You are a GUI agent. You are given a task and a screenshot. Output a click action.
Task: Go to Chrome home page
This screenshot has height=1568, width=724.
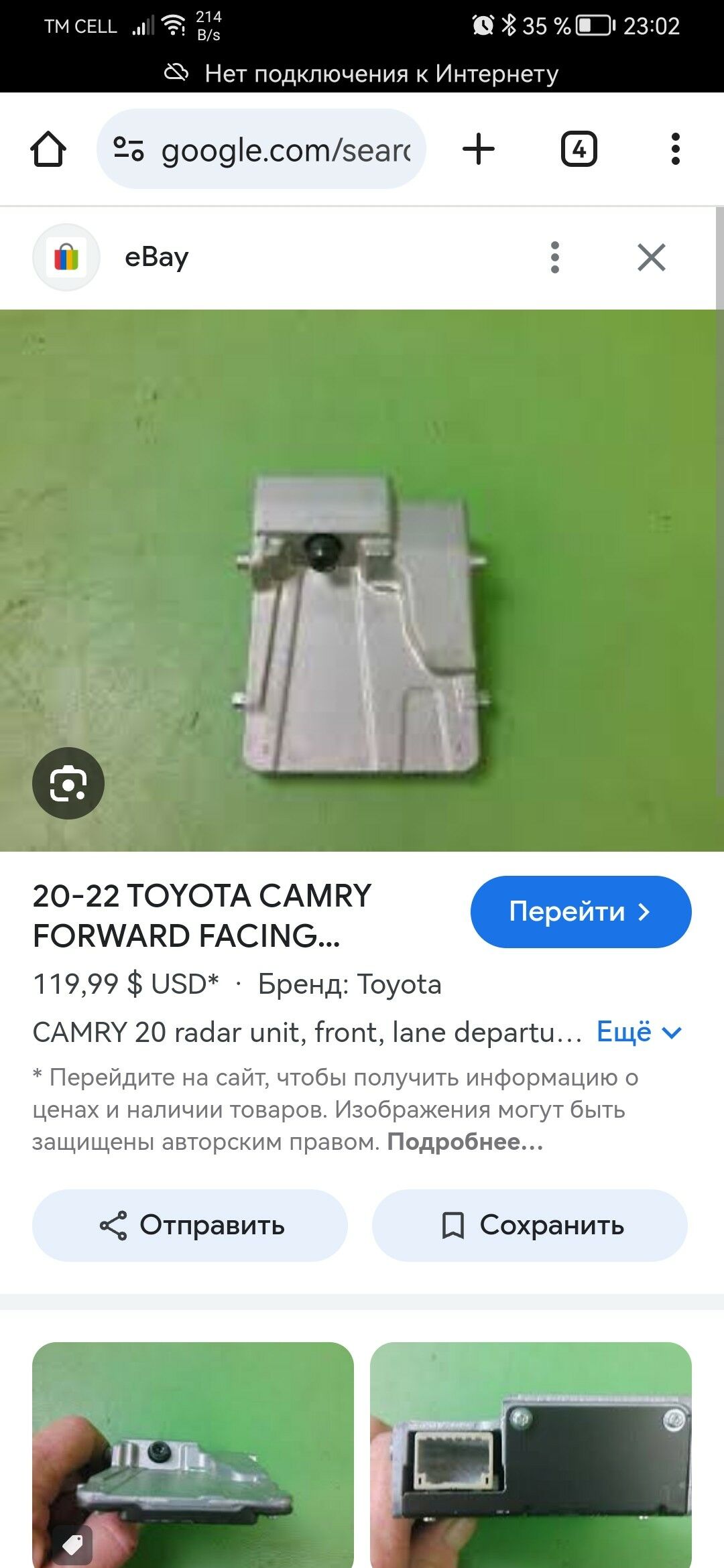(48, 149)
